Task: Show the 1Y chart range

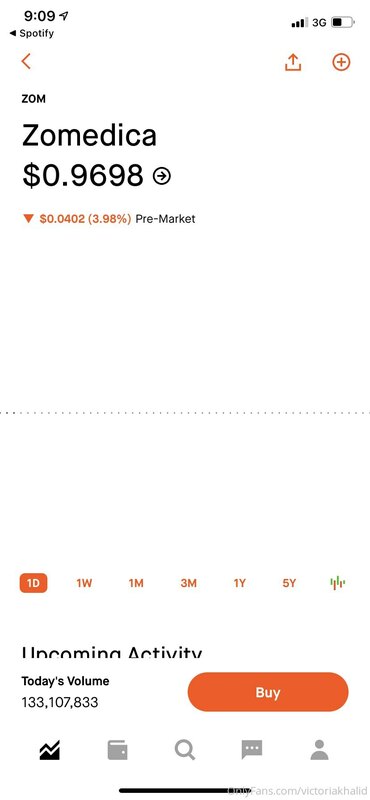Action: [x=239, y=583]
